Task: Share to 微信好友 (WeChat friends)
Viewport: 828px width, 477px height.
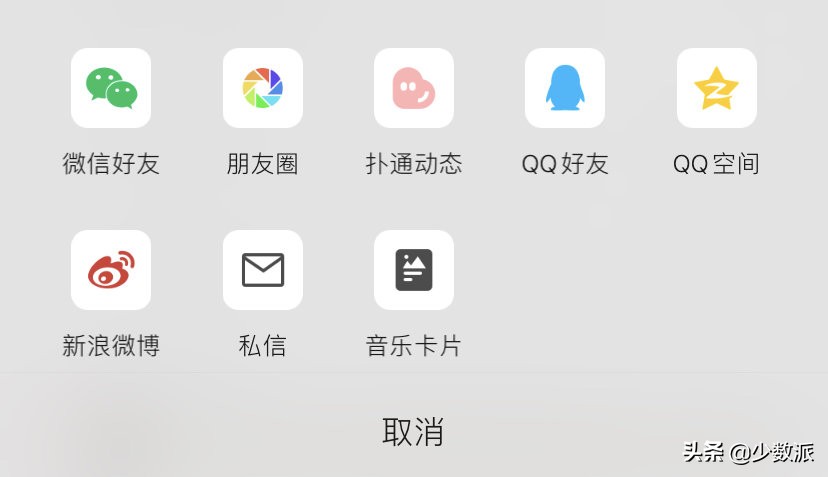Action: (111, 89)
